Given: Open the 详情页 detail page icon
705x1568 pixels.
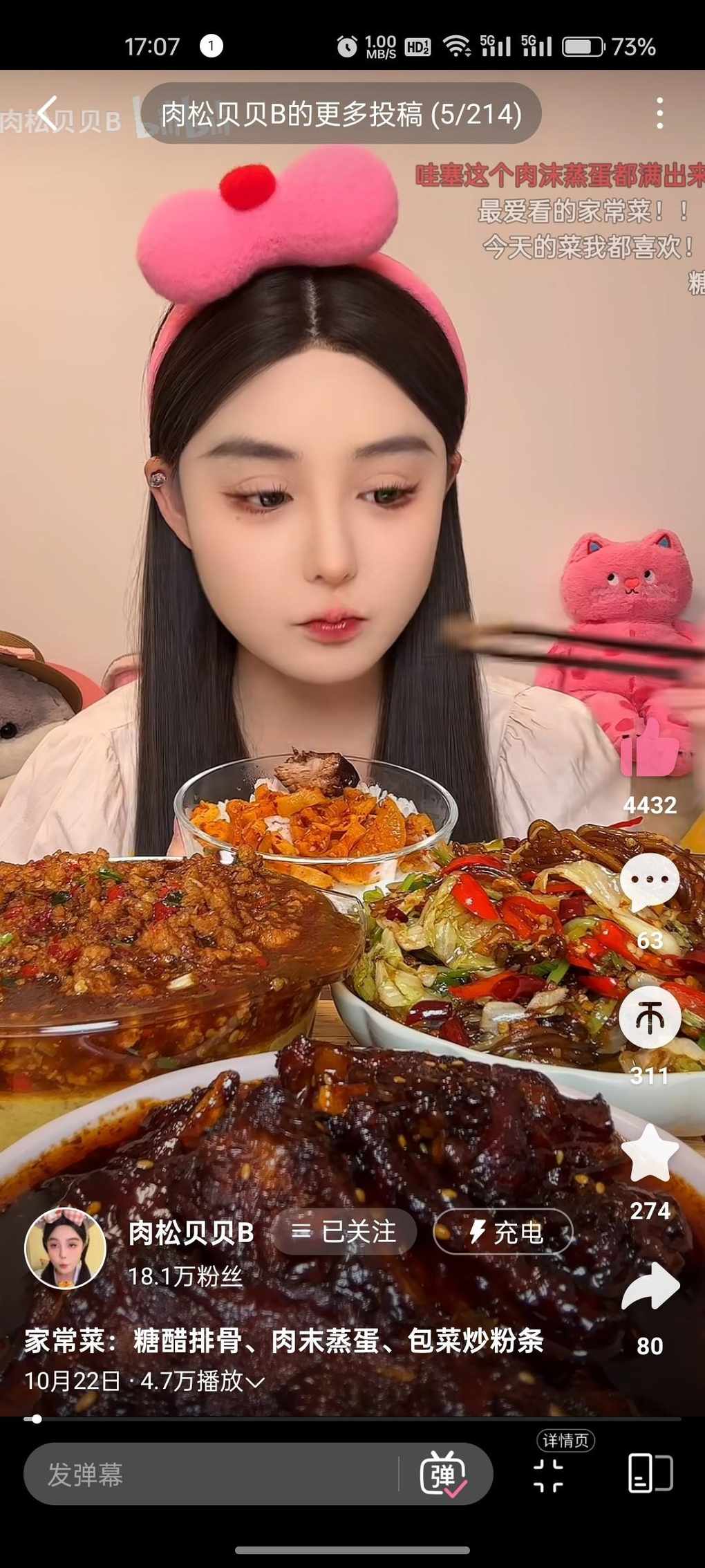Looking at the screenshot, I should point(549,1474).
